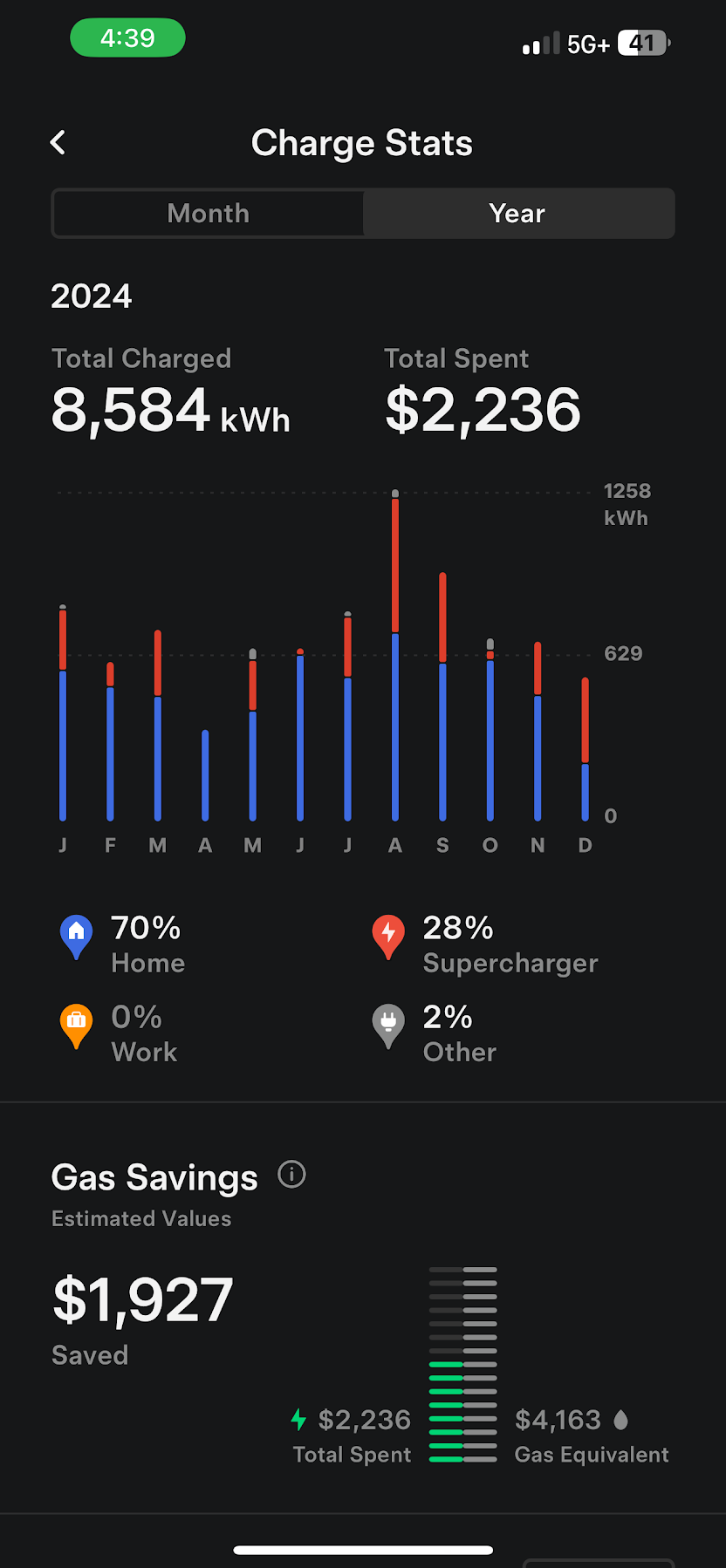Viewport: 726px width, 1568px height.
Task: Select the Year tab
Action: 517,214
